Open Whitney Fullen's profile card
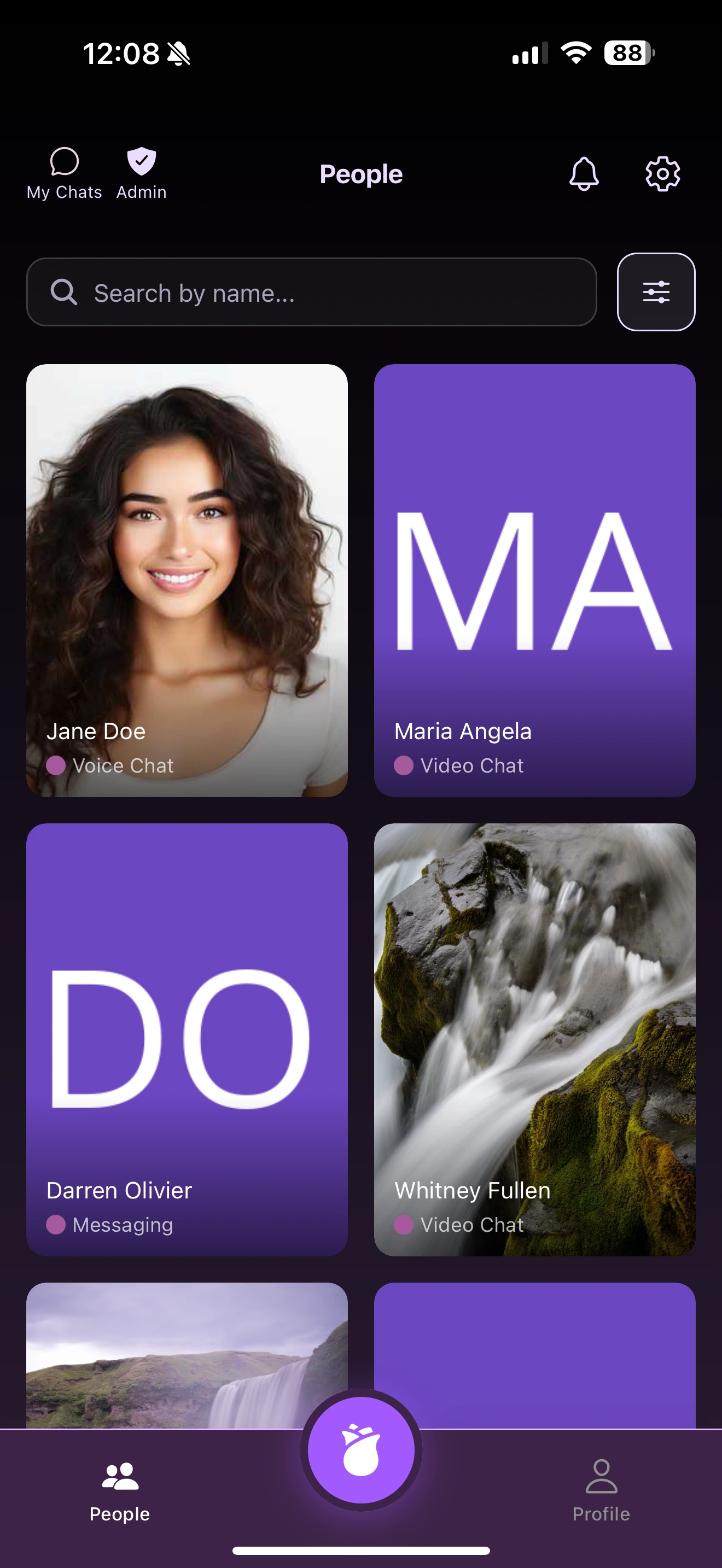 [x=534, y=1039]
